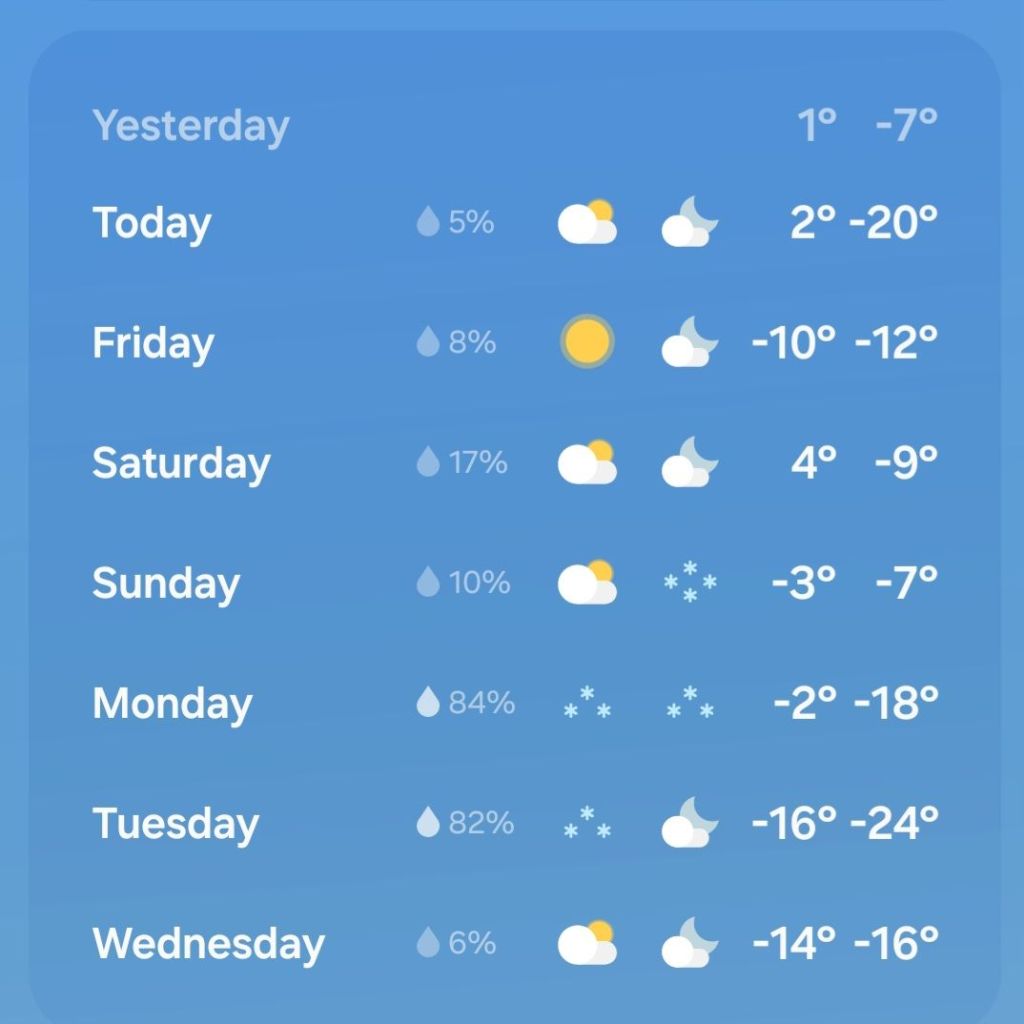
Task: Select the Saturday forecast row
Action: click(181, 463)
